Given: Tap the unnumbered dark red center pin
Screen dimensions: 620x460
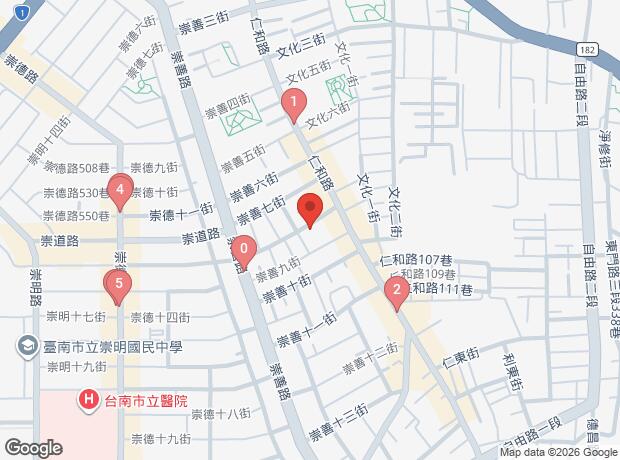Looking at the screenshot, I should [x=310, y=210].
